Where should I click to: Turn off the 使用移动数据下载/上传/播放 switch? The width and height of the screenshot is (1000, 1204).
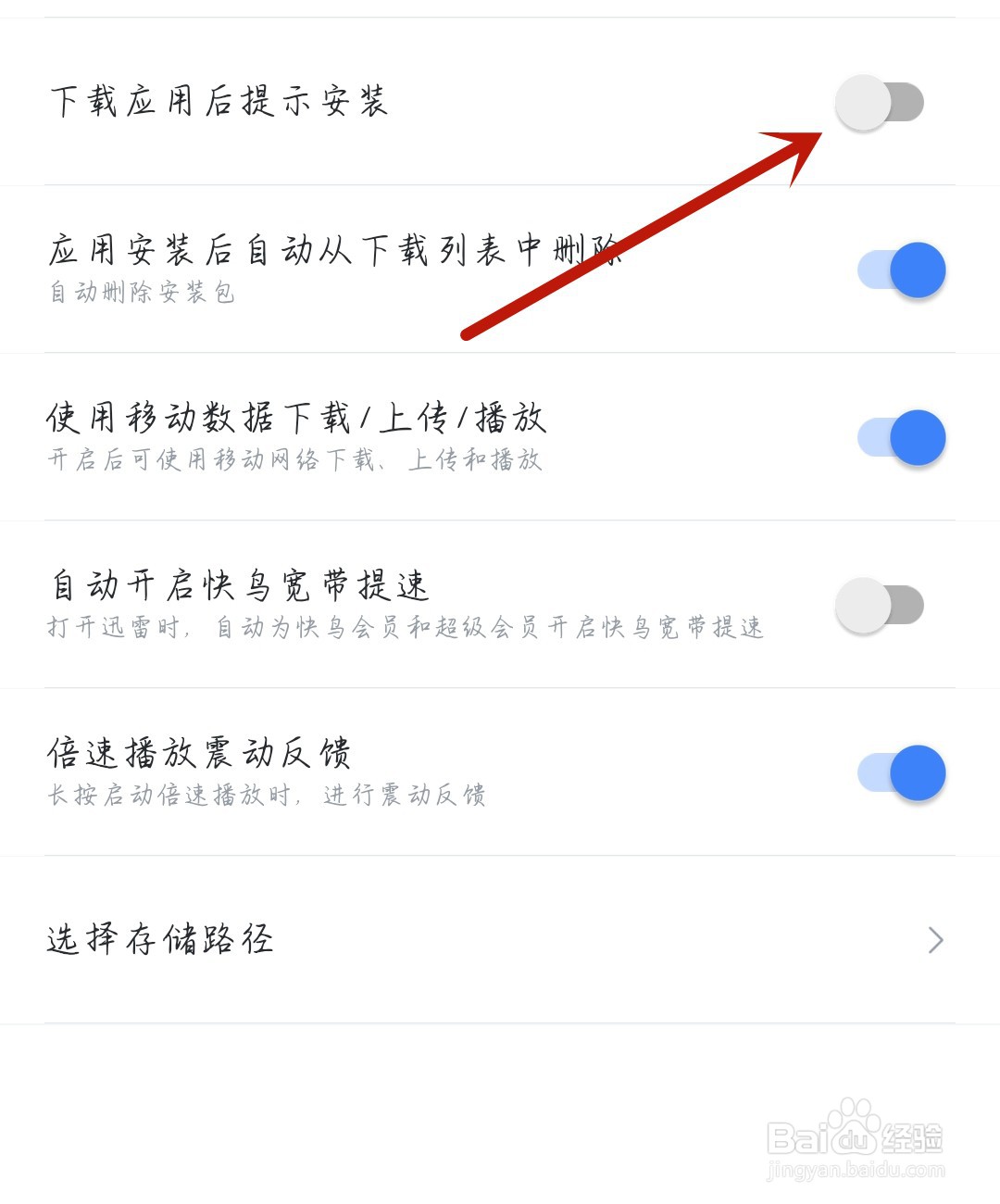click(x=898, y=437)
